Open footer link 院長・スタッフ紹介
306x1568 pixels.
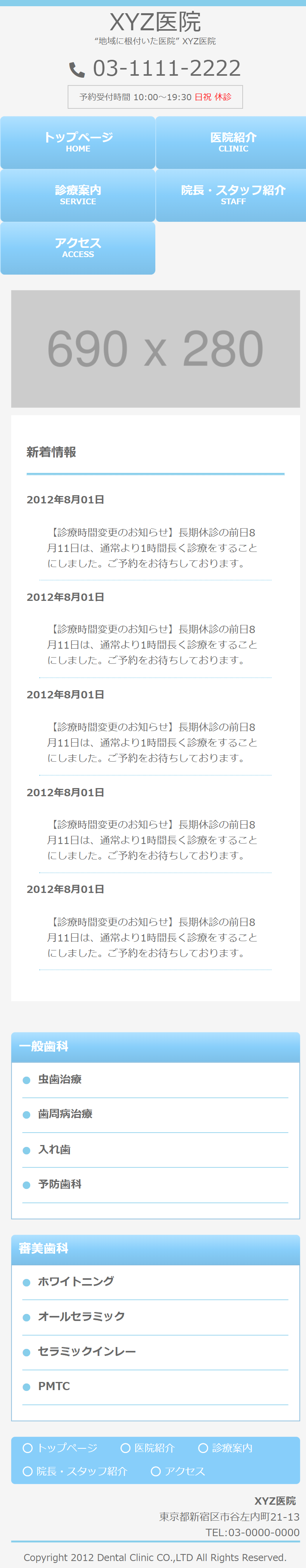pyautogui.click(x=82, y=1471)
